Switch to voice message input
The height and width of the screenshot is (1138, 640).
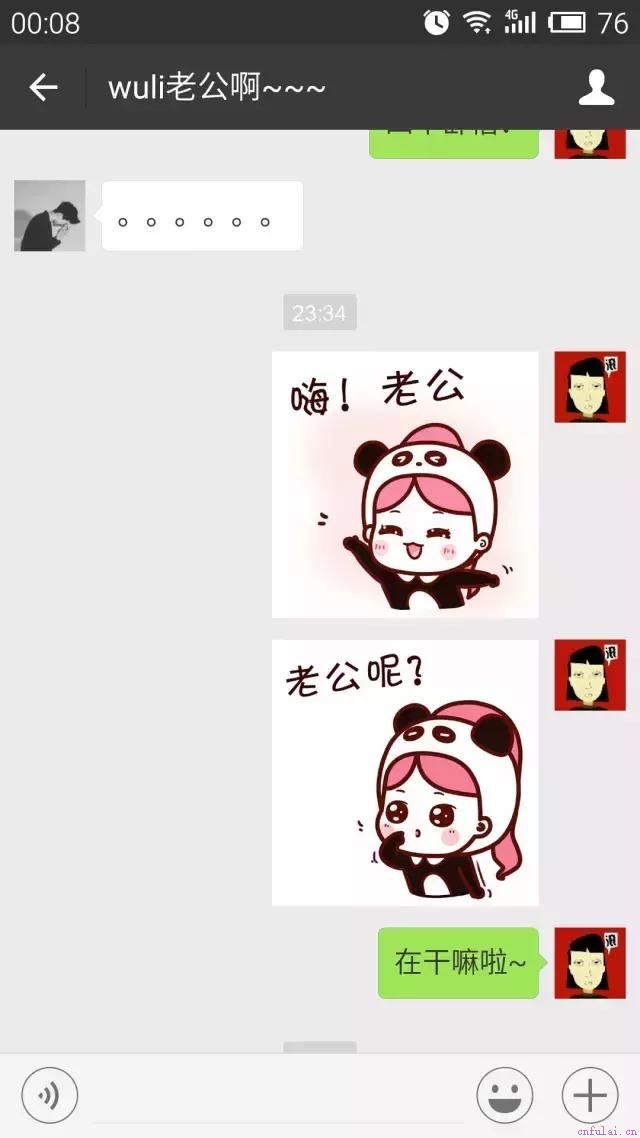pyautogui.click(x=49, y=1095)
